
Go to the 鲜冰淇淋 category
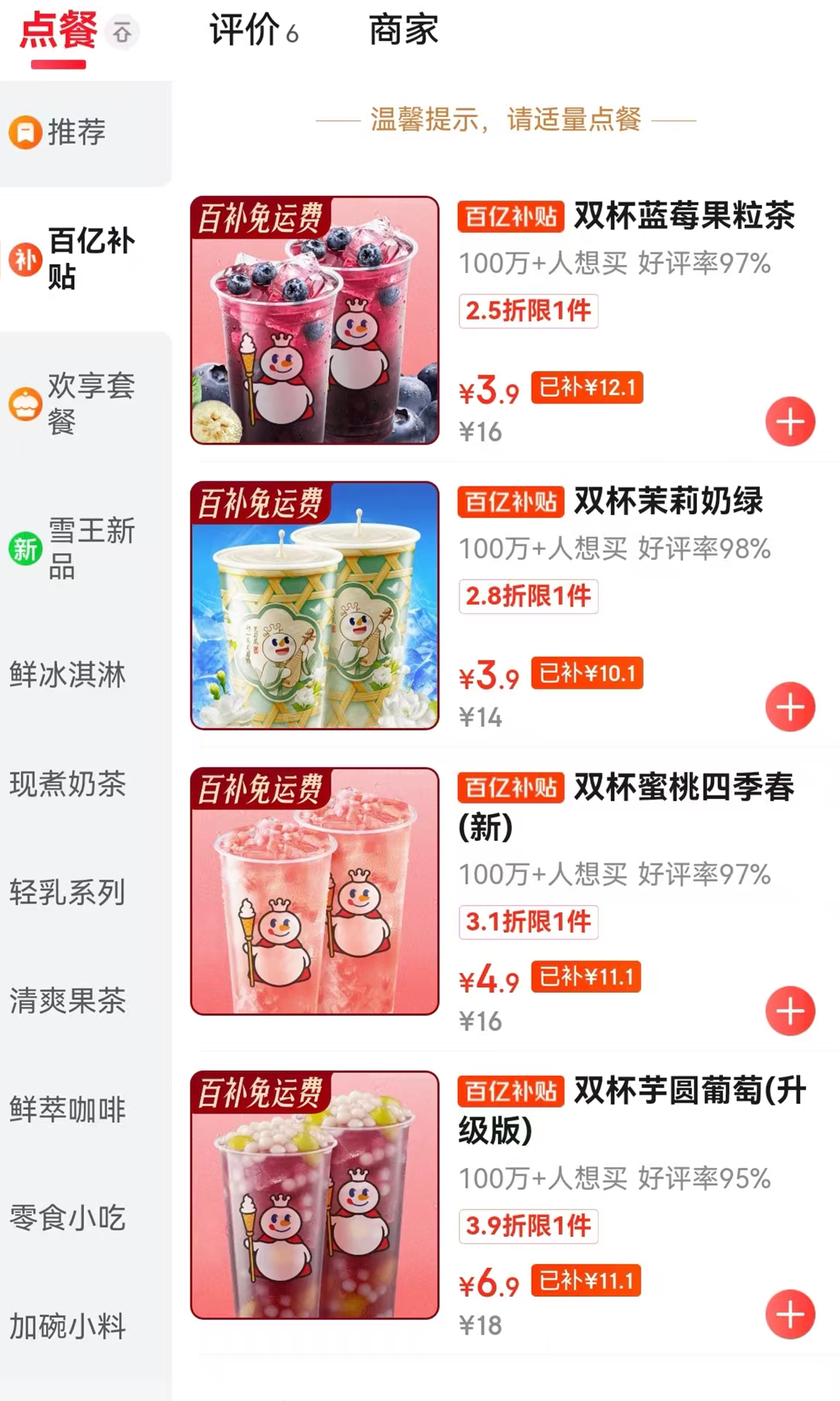pyautogui.click(x=68, y=674)
